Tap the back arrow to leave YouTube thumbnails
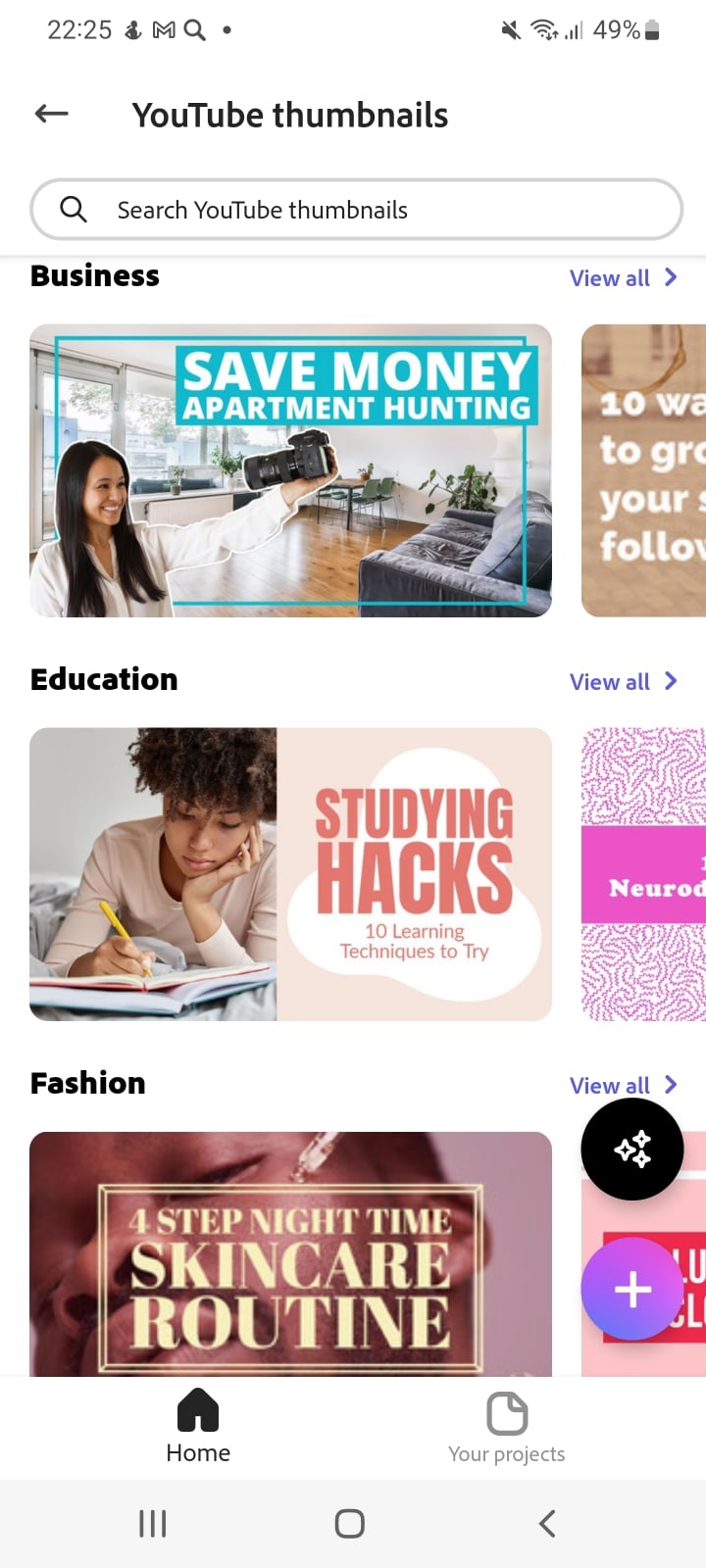This screenshot has height=1568, width=706. (50, 114)
